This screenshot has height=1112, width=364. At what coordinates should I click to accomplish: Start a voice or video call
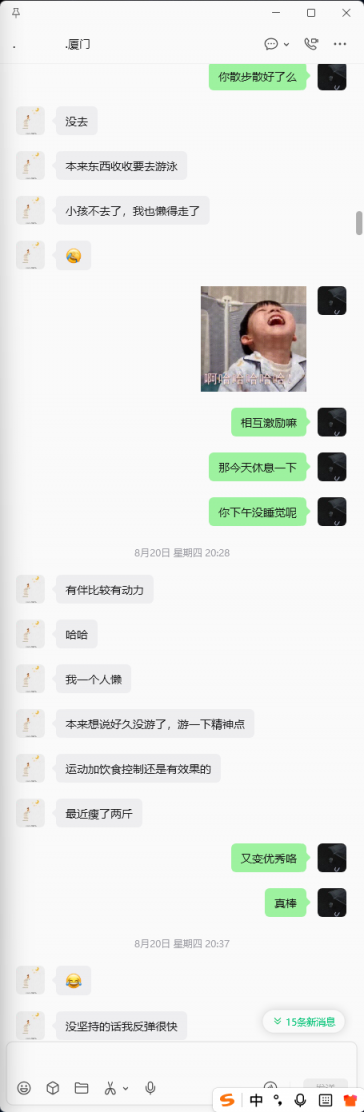pos(311,44)
